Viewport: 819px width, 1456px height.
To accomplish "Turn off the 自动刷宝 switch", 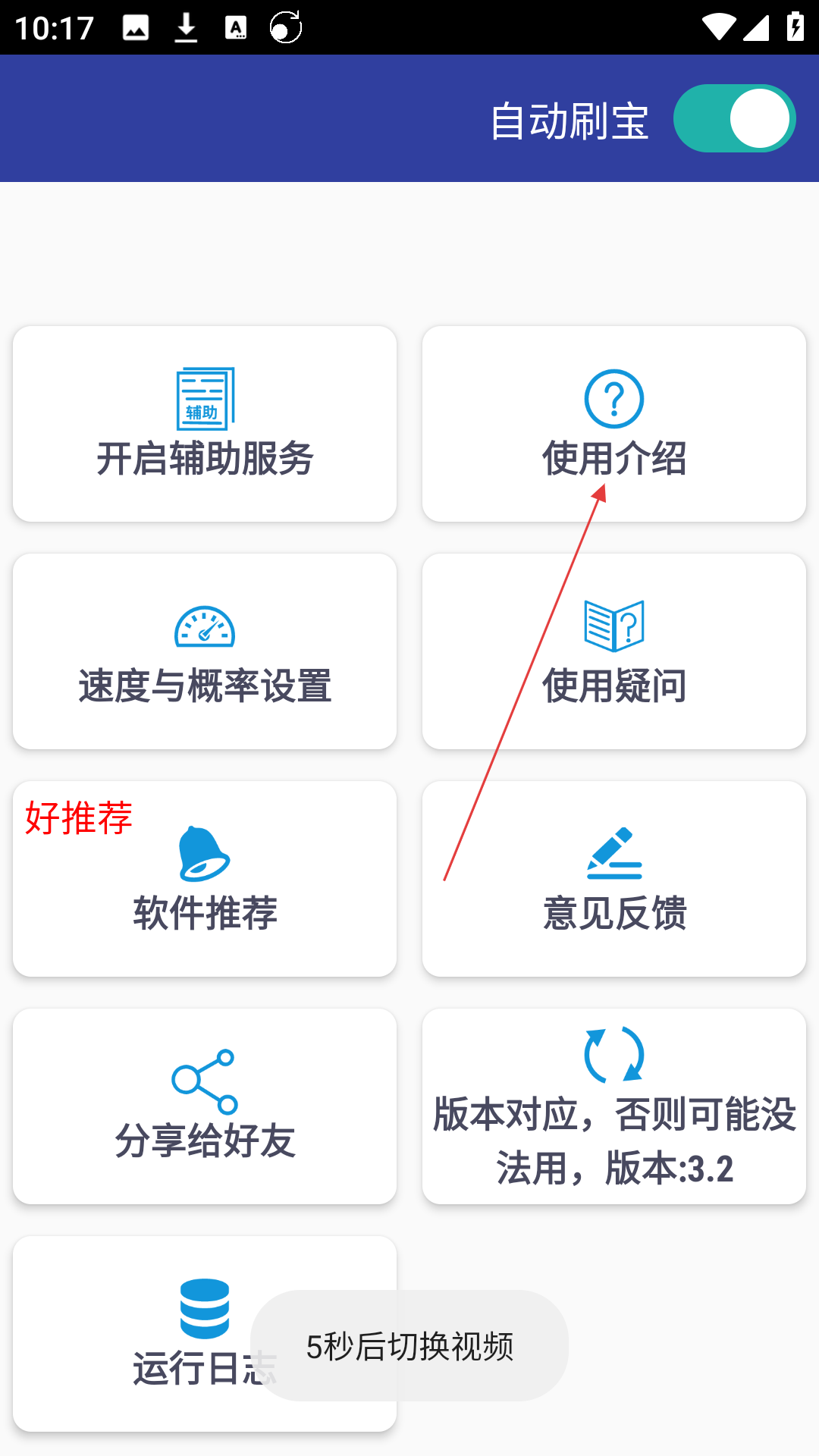I will coord(734,118).
